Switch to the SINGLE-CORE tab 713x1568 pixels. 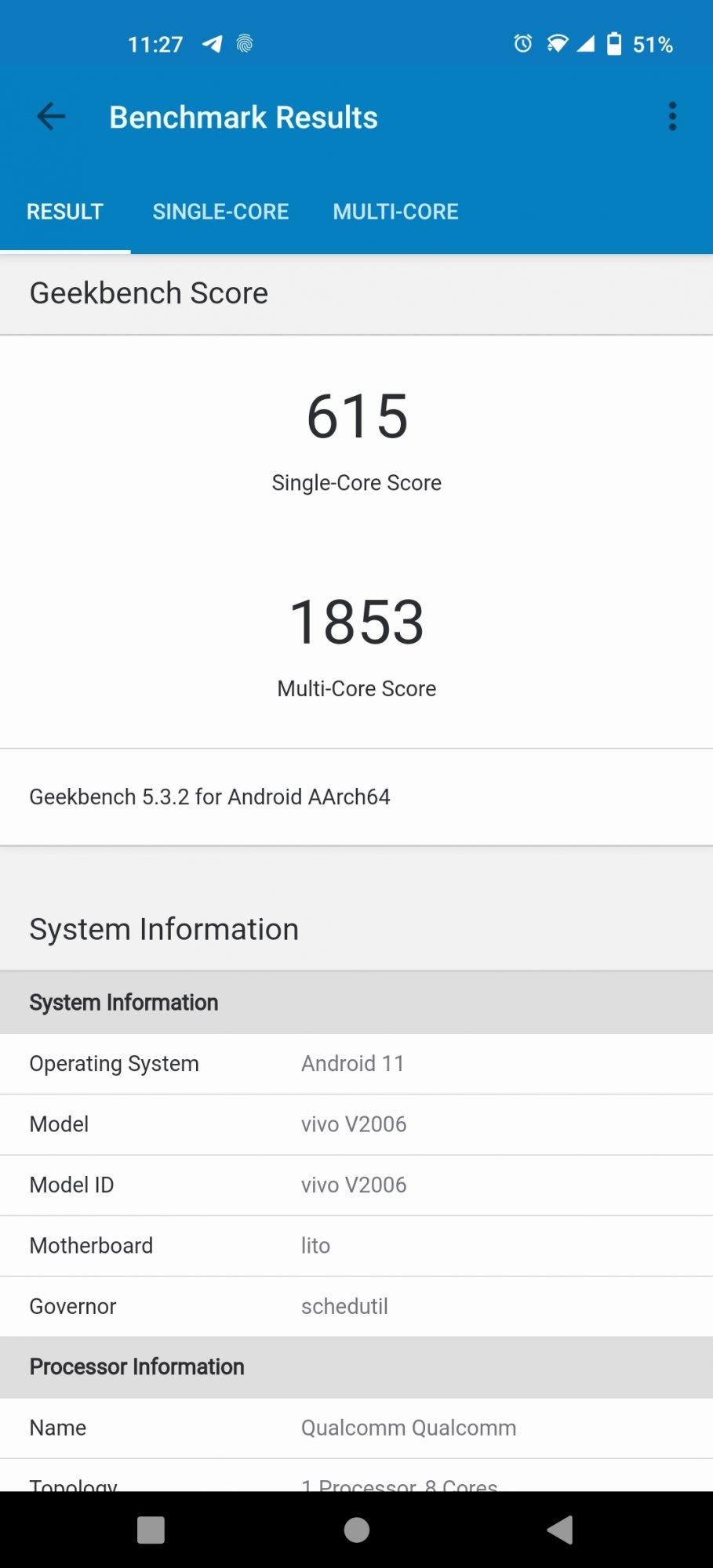(x=220, y=212)
